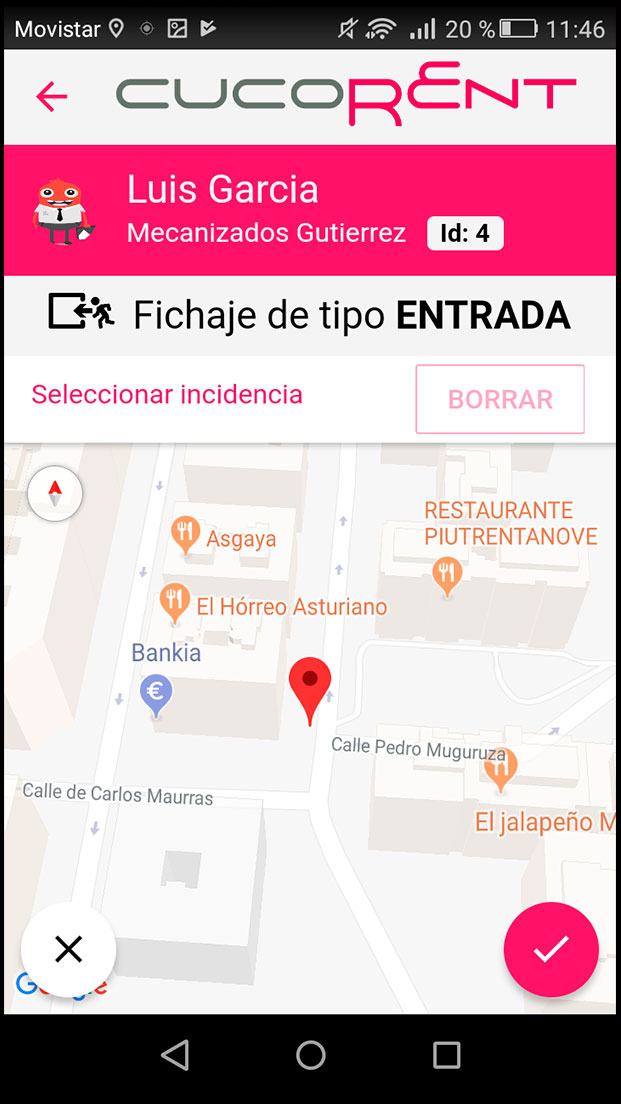Open the El Hórreo Asturiano marker
The width and height of the screenshot is (621, 1104).
[x=175, y=602]
